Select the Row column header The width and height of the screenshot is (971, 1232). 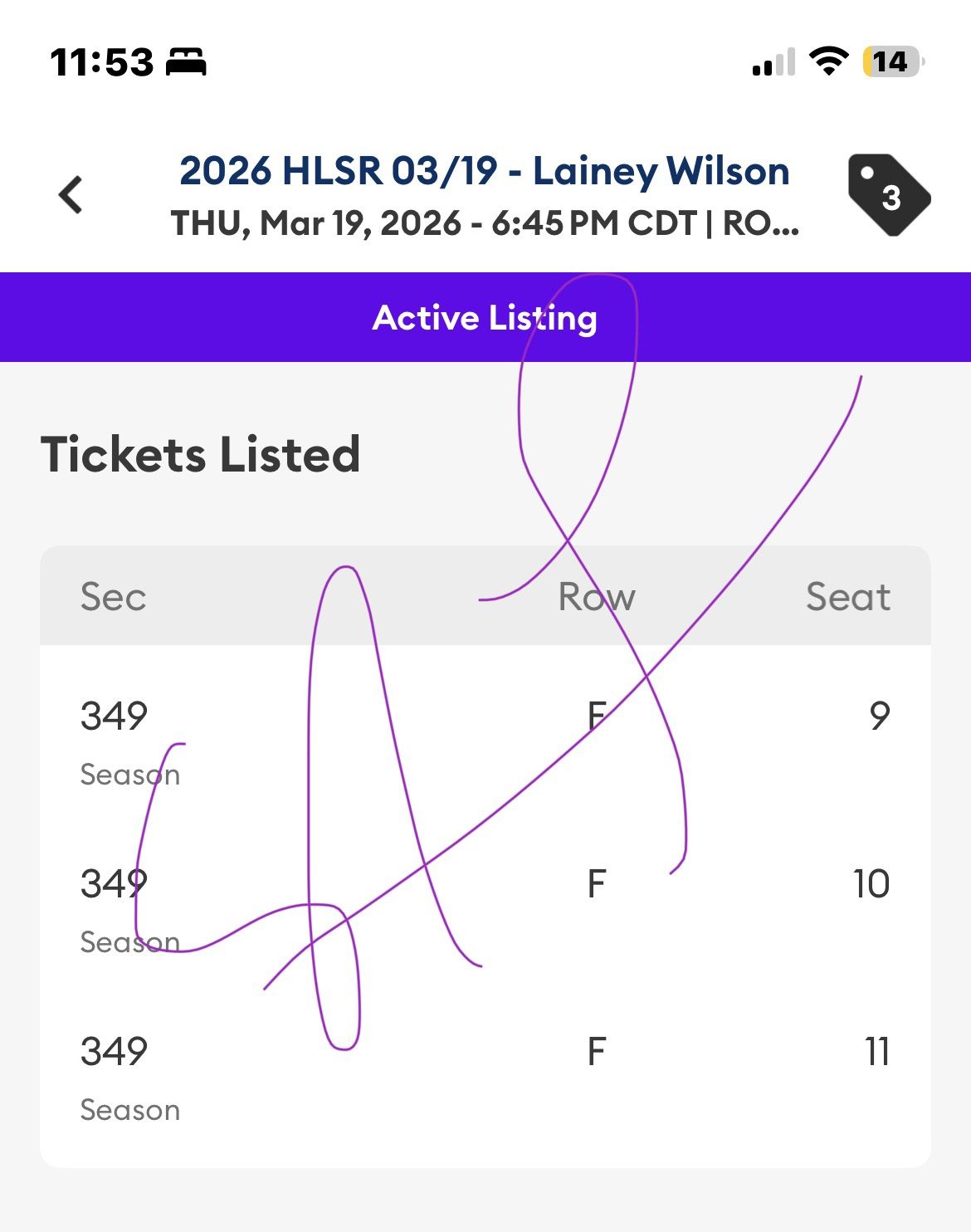point(597,595)
